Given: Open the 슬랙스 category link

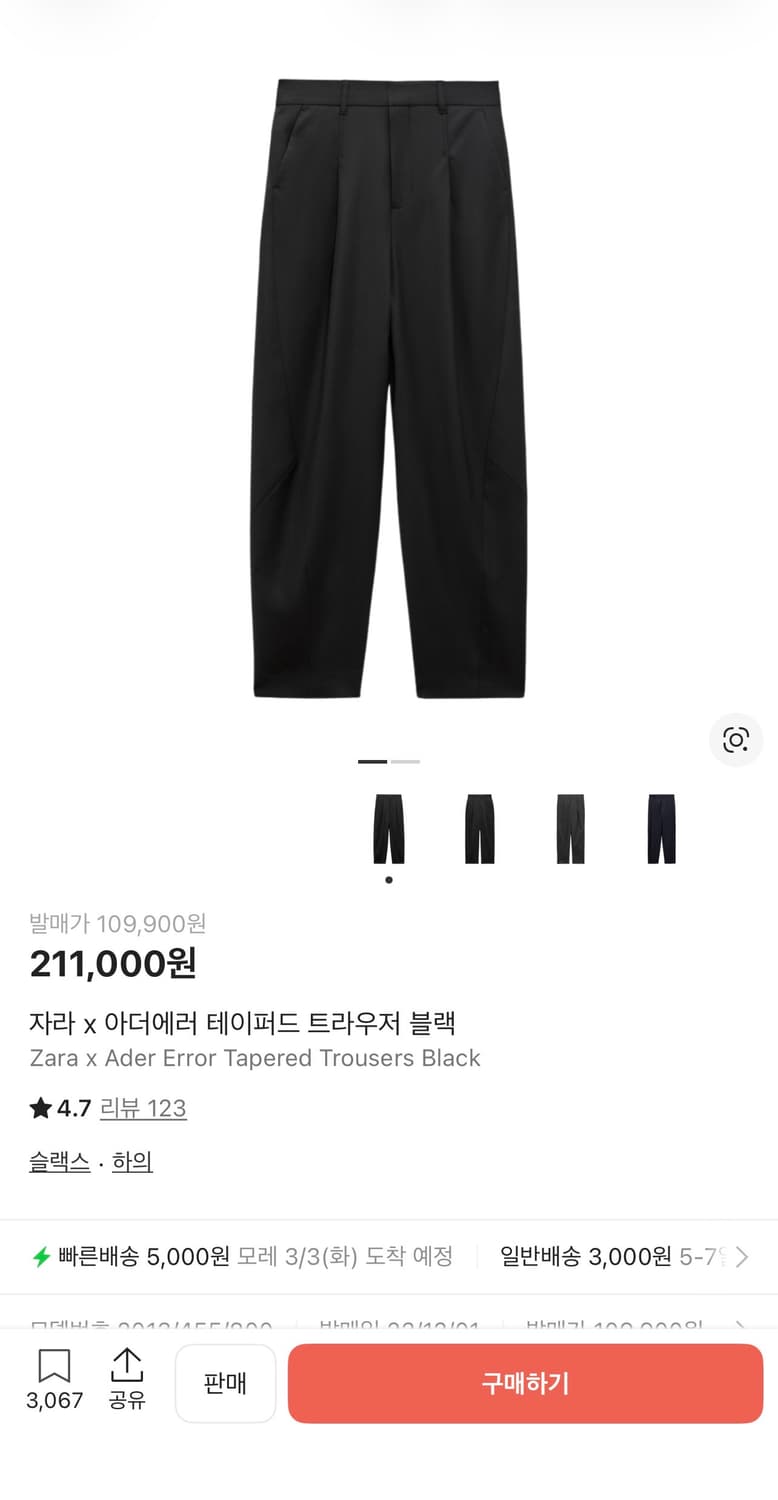Looking at the screenshot, I should point(58,1161).
